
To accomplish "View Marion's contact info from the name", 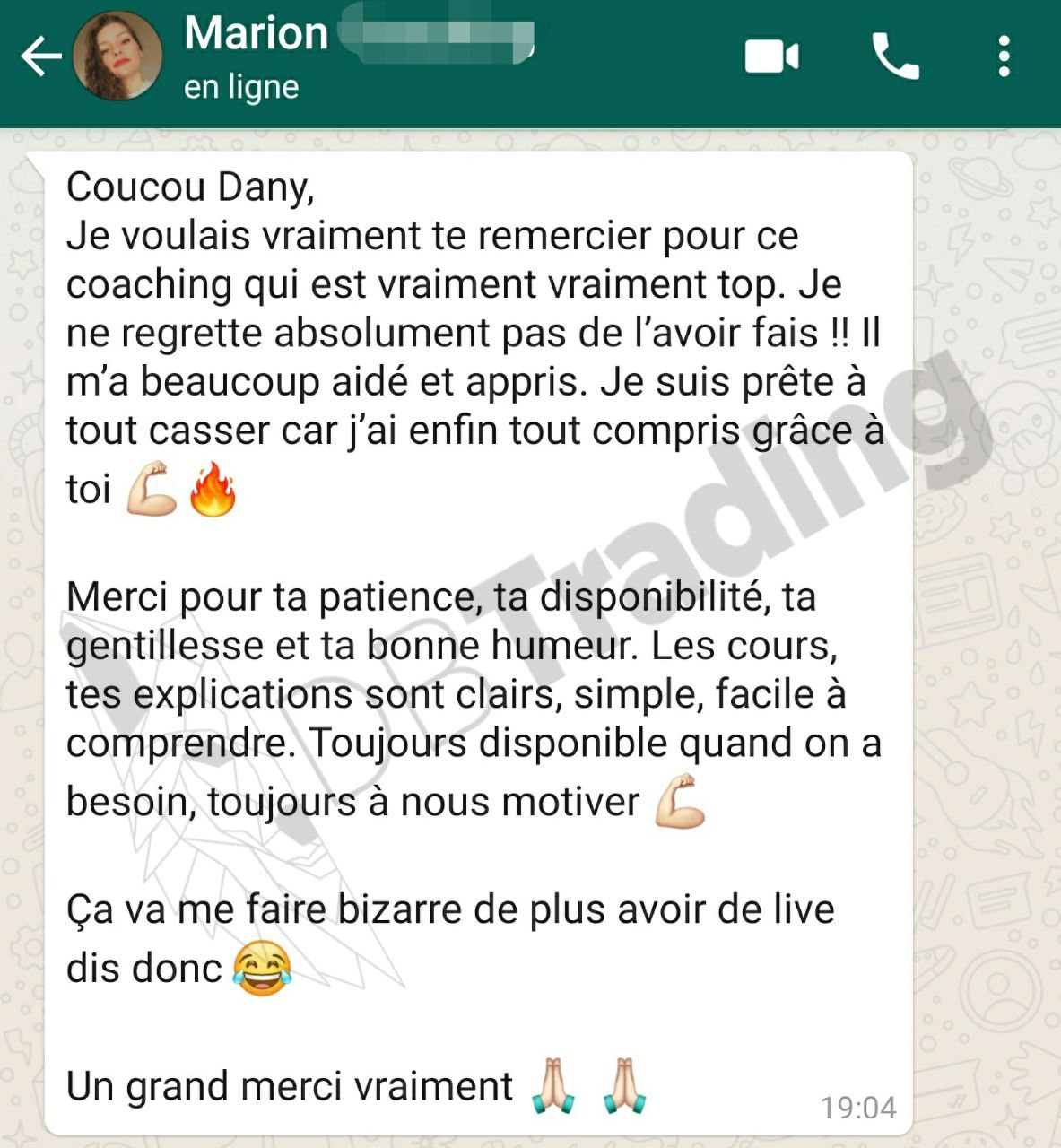I will click(257, 34).
